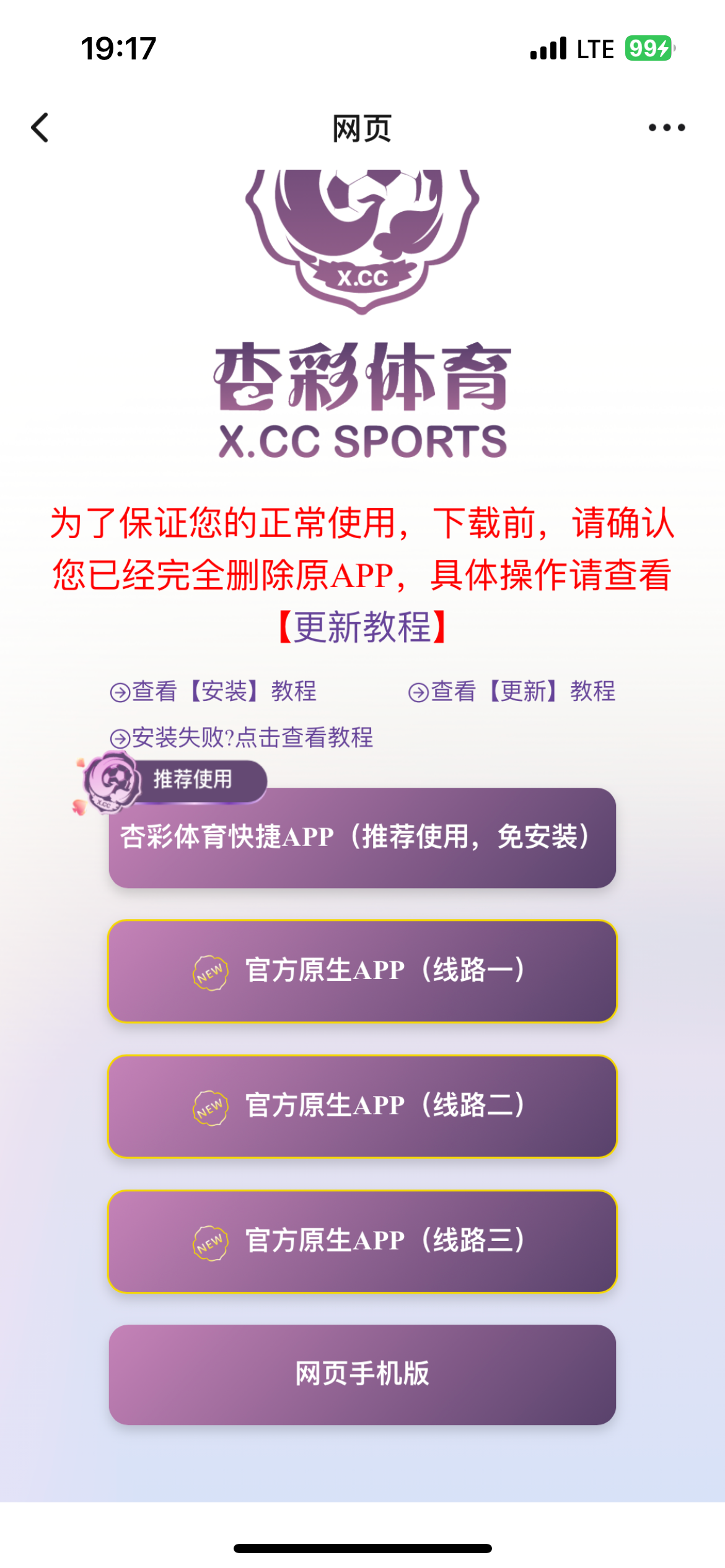725x1568 pixels.
Task: Go back from the 网页 page
Action: (40, 128)
